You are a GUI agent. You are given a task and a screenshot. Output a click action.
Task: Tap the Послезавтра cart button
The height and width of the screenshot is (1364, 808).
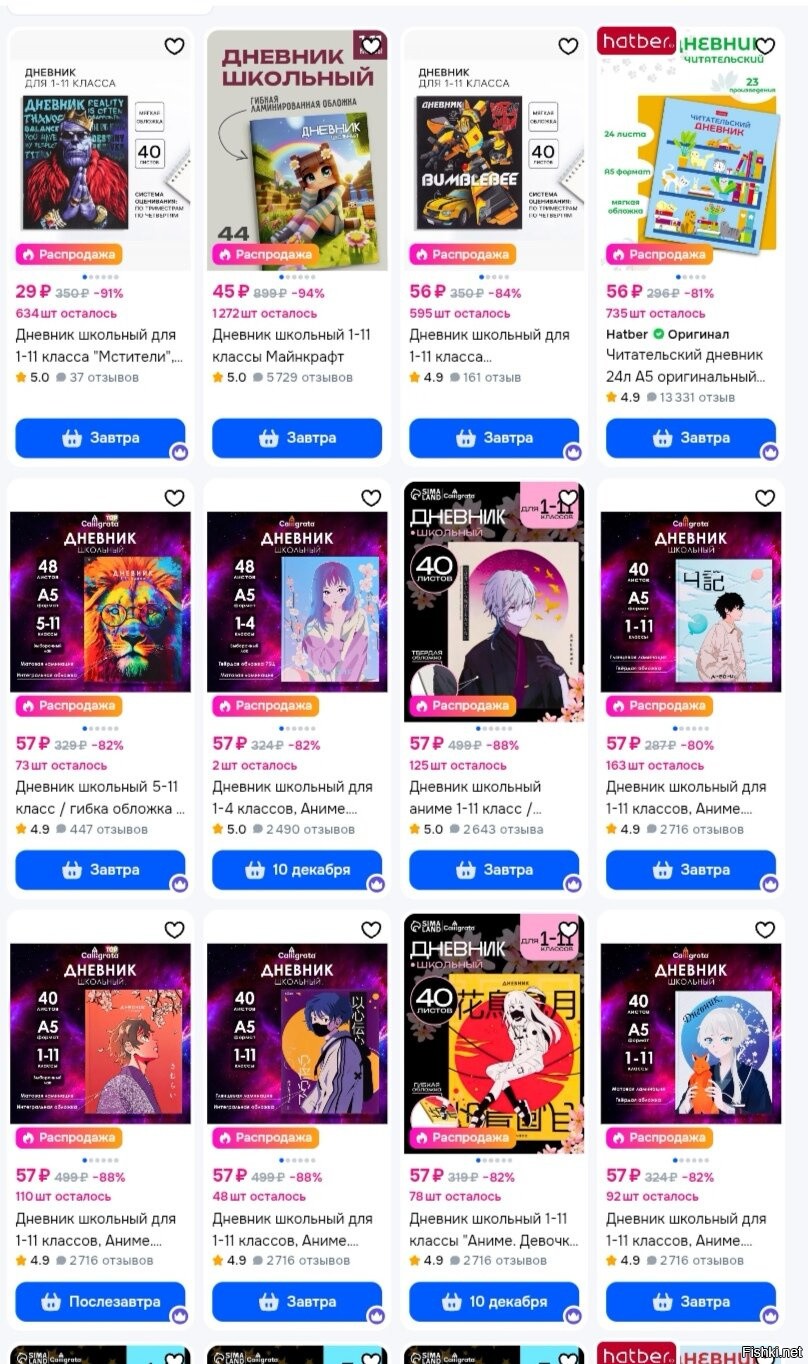point(100,1302)
